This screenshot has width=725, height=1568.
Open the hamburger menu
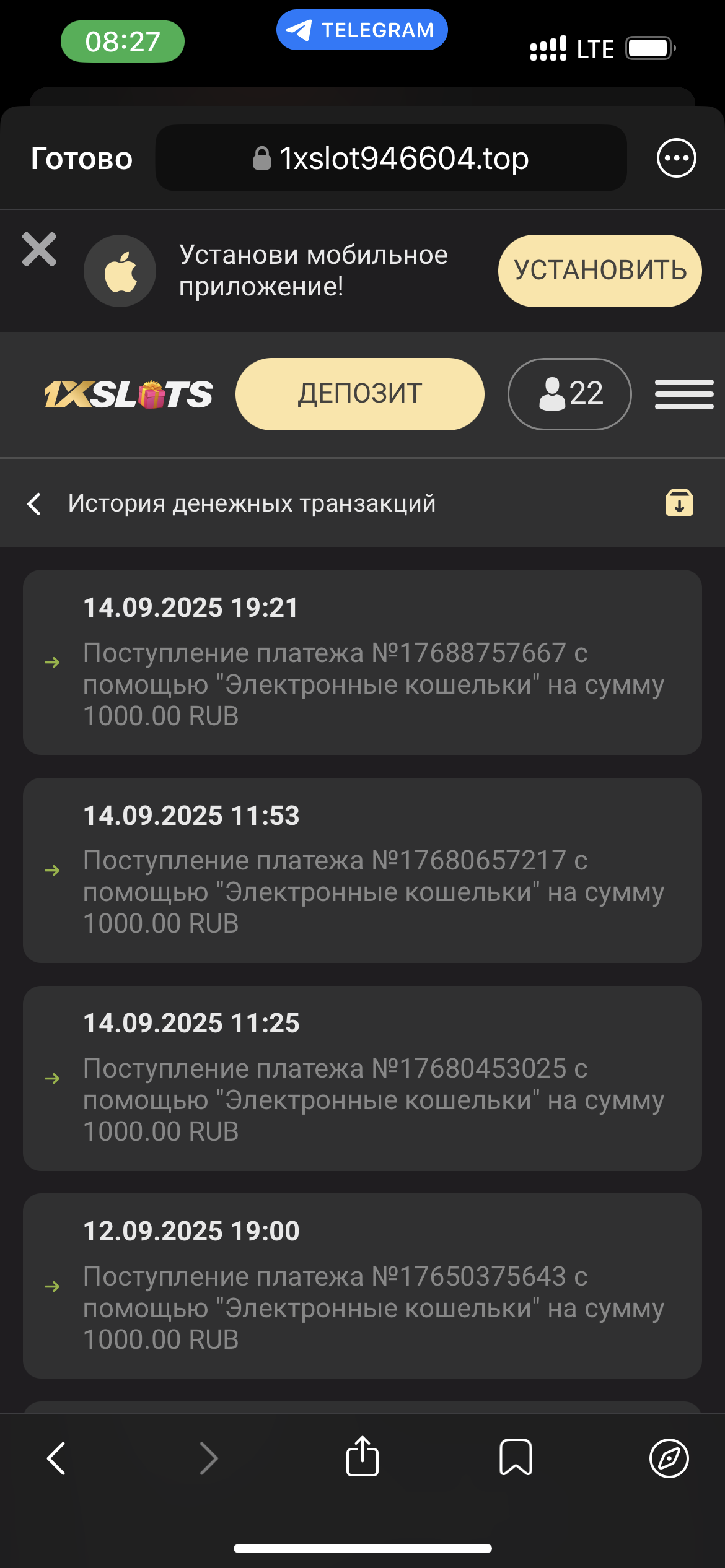pyautogui.click(x=684, y=394)
